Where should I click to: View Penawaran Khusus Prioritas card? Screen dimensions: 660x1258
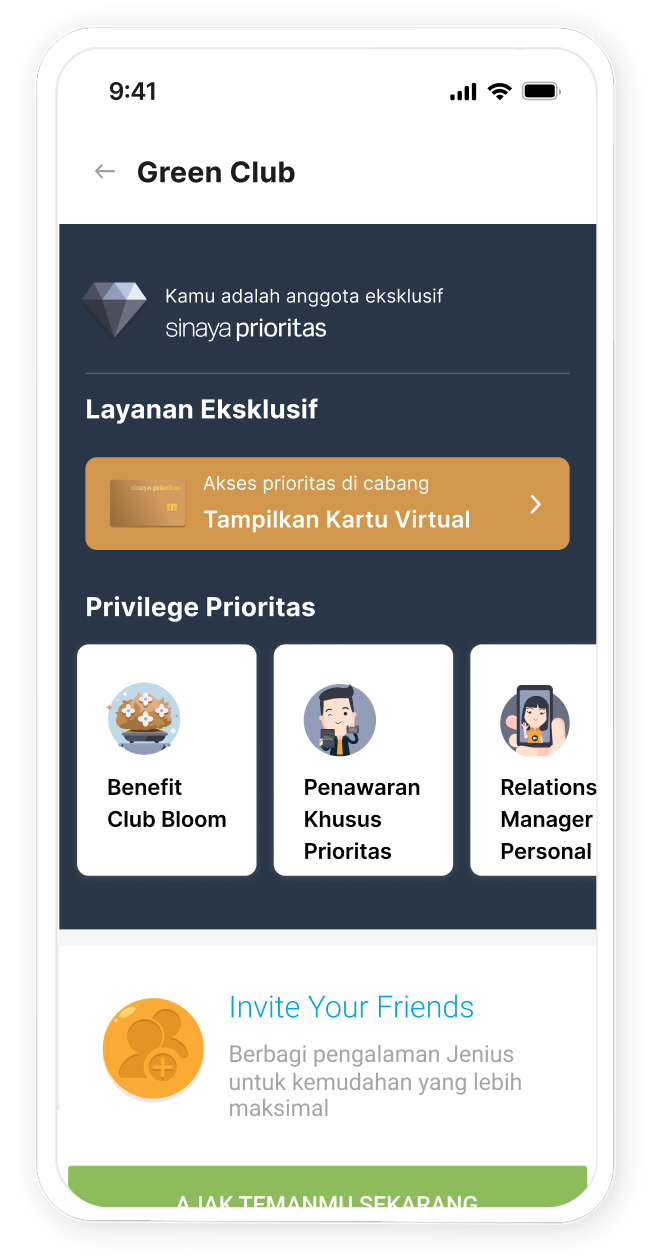pyautogui.click(x=363, y=760)
